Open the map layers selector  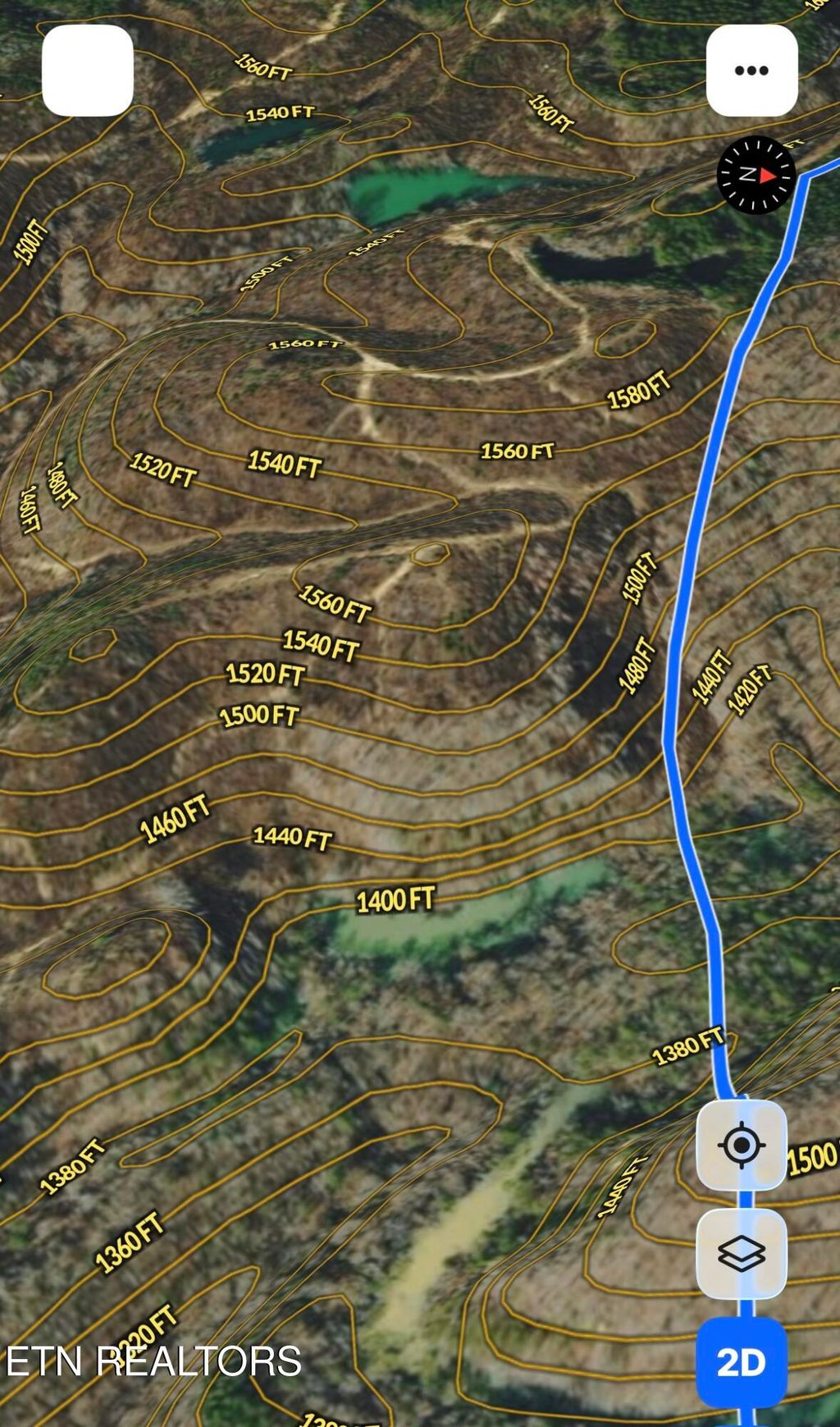(x=742, y=1254)
